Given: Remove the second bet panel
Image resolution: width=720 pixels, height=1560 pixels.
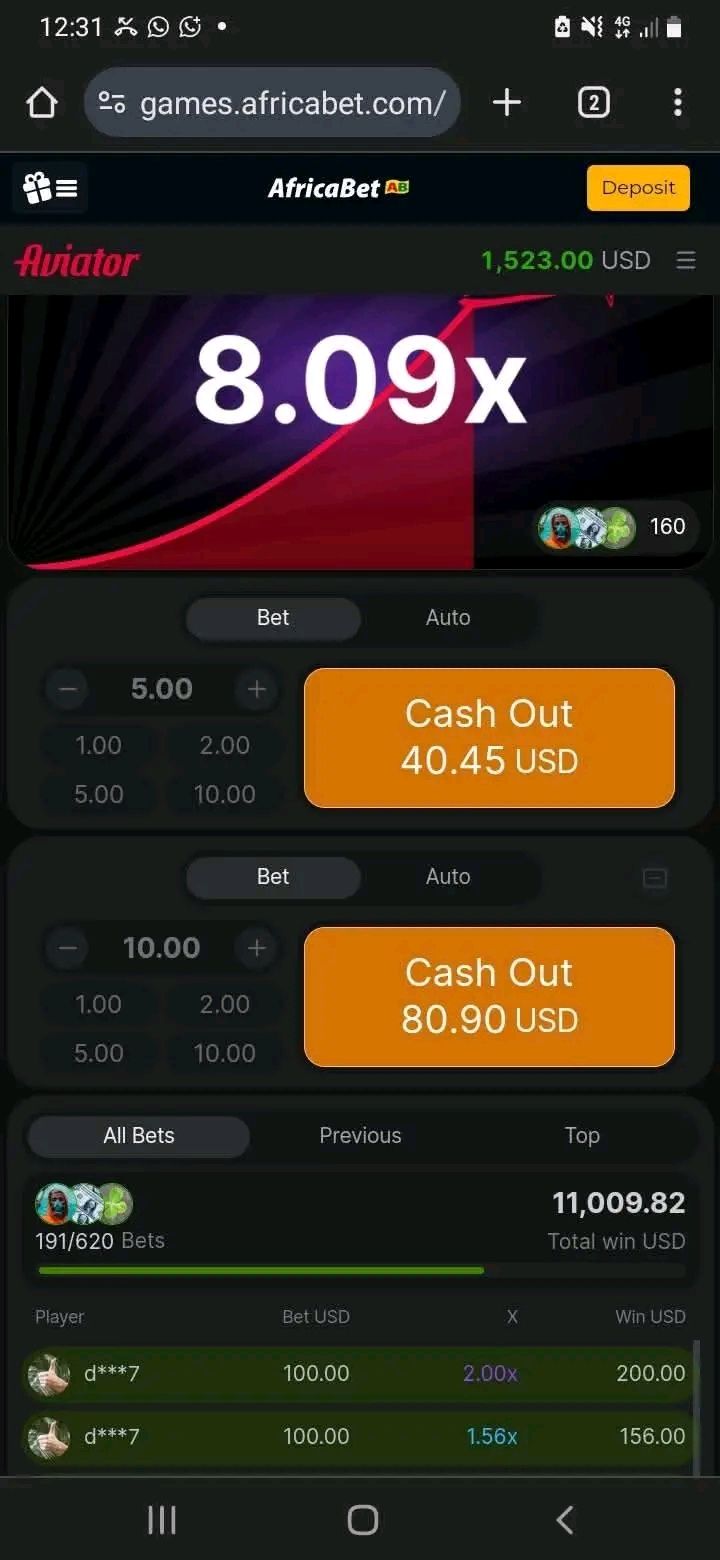Looking at the screenshot, I should pos(654,878).
